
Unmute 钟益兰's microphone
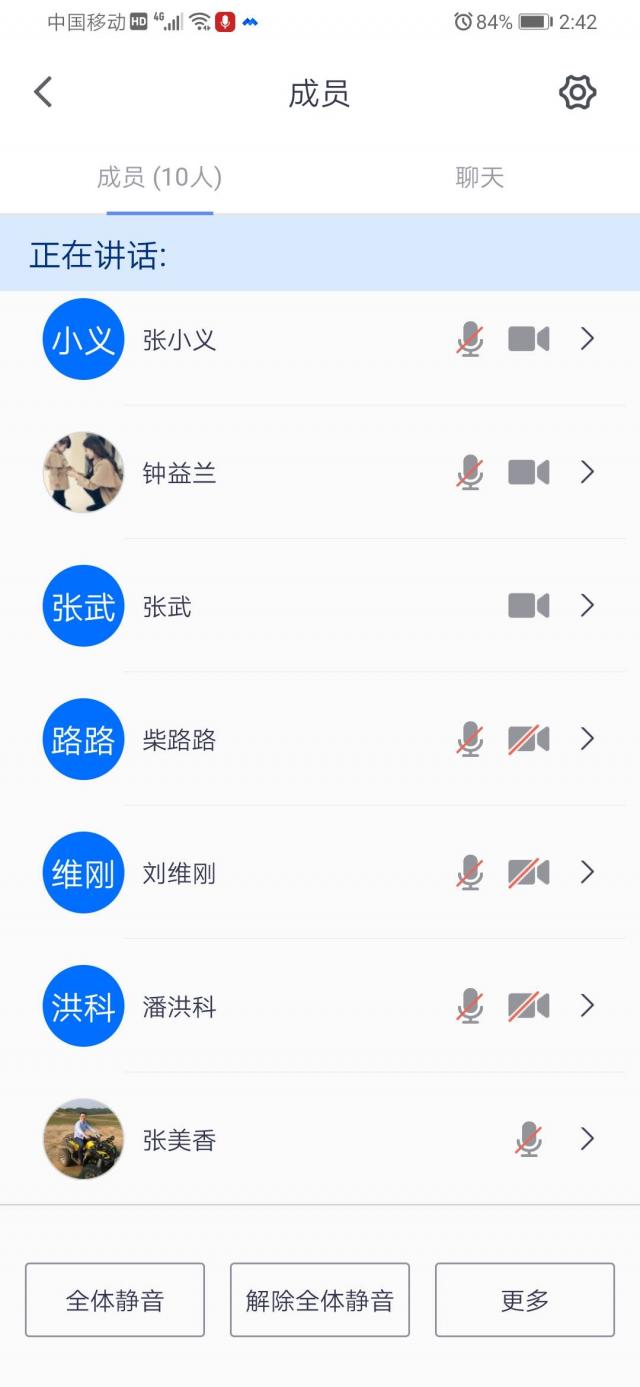click(470, 472)
